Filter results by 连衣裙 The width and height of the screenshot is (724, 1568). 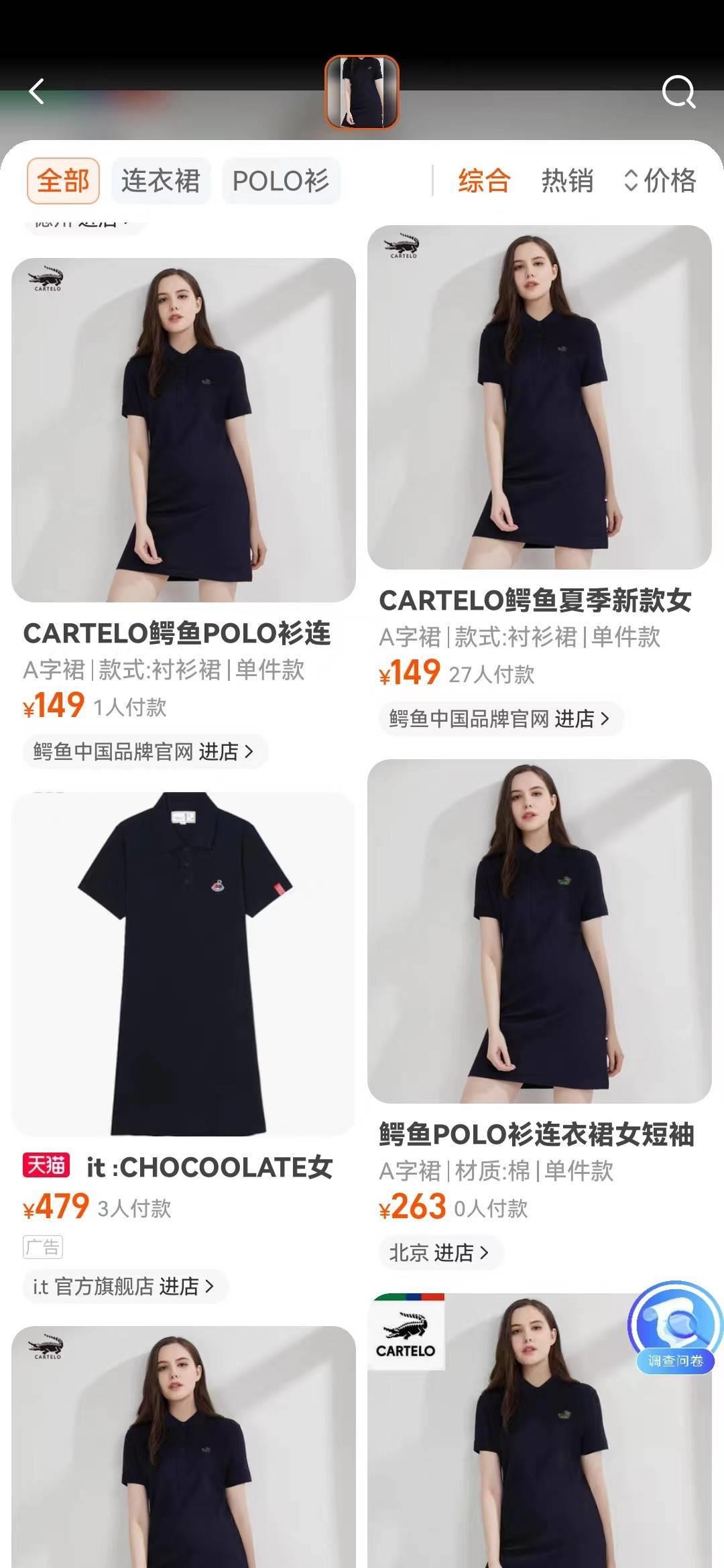click(x=161, y=181)
